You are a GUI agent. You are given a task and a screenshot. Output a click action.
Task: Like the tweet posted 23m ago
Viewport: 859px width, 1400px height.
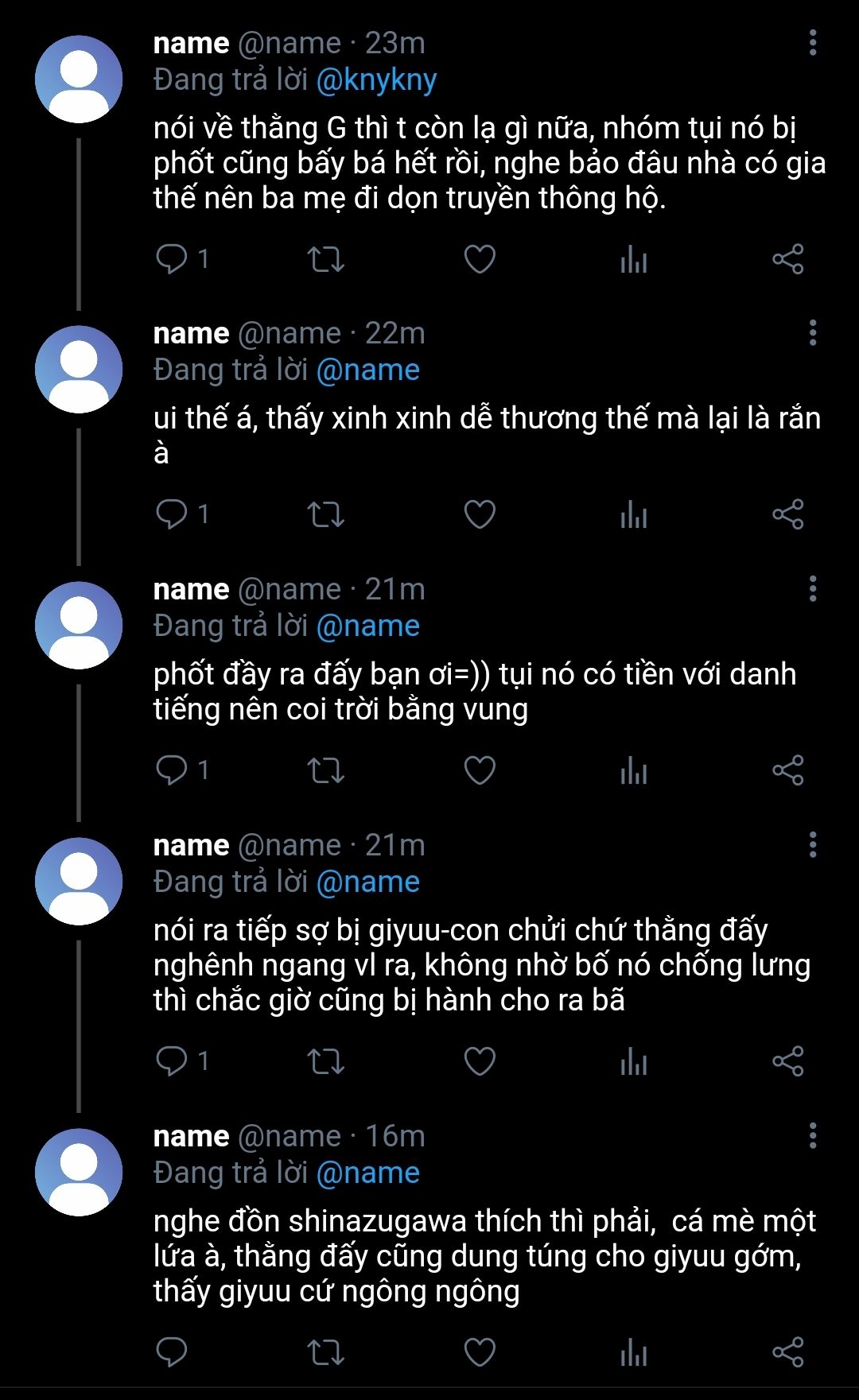[x=480, y=259]
